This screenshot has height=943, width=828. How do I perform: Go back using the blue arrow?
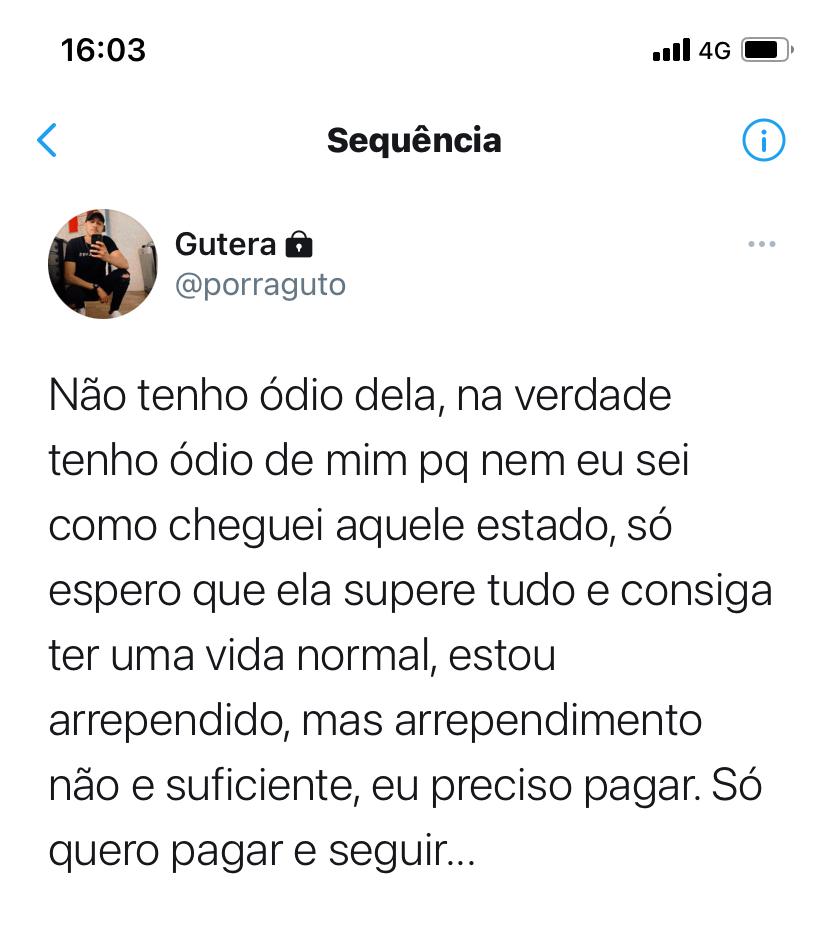pyautogui.click(x=47, y=141)
